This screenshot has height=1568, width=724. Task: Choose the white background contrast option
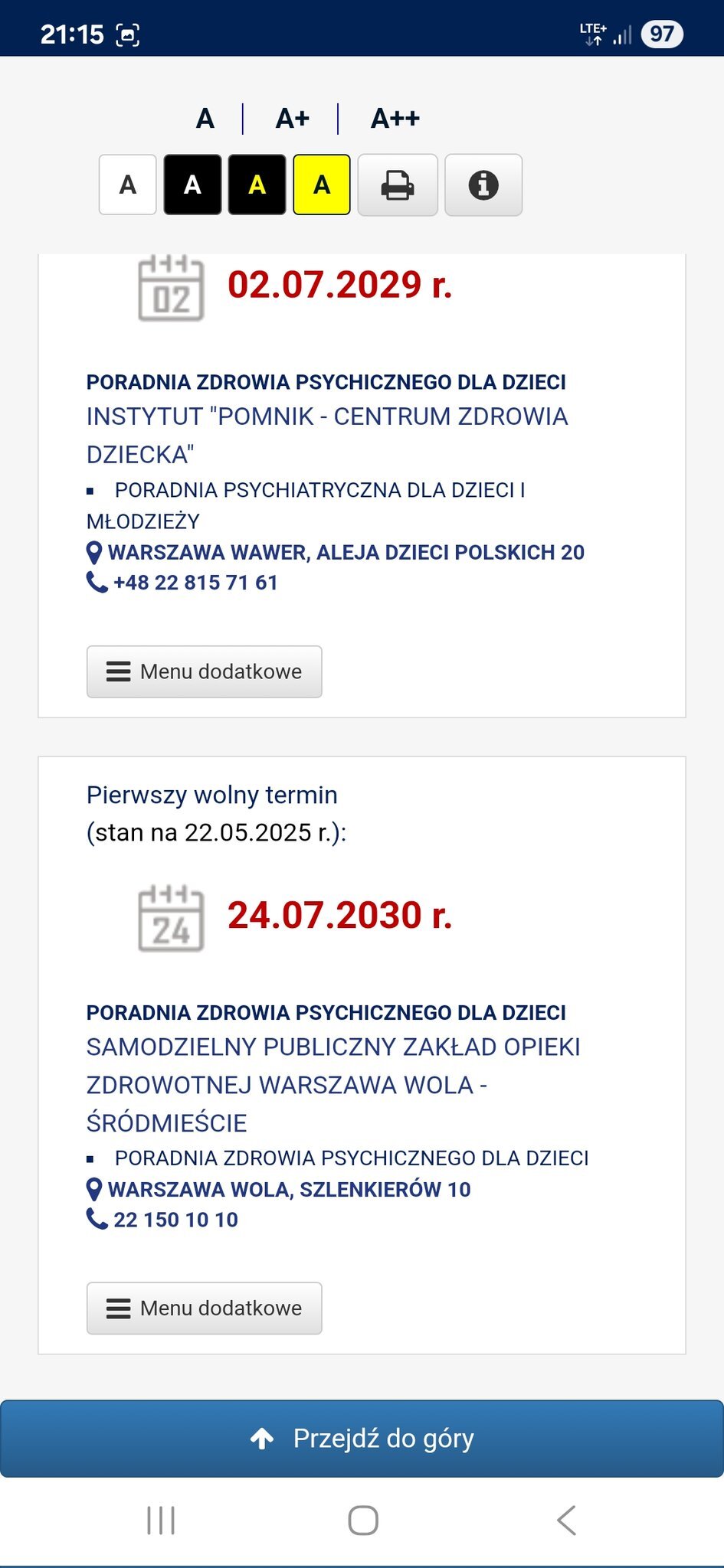[128, 185]
